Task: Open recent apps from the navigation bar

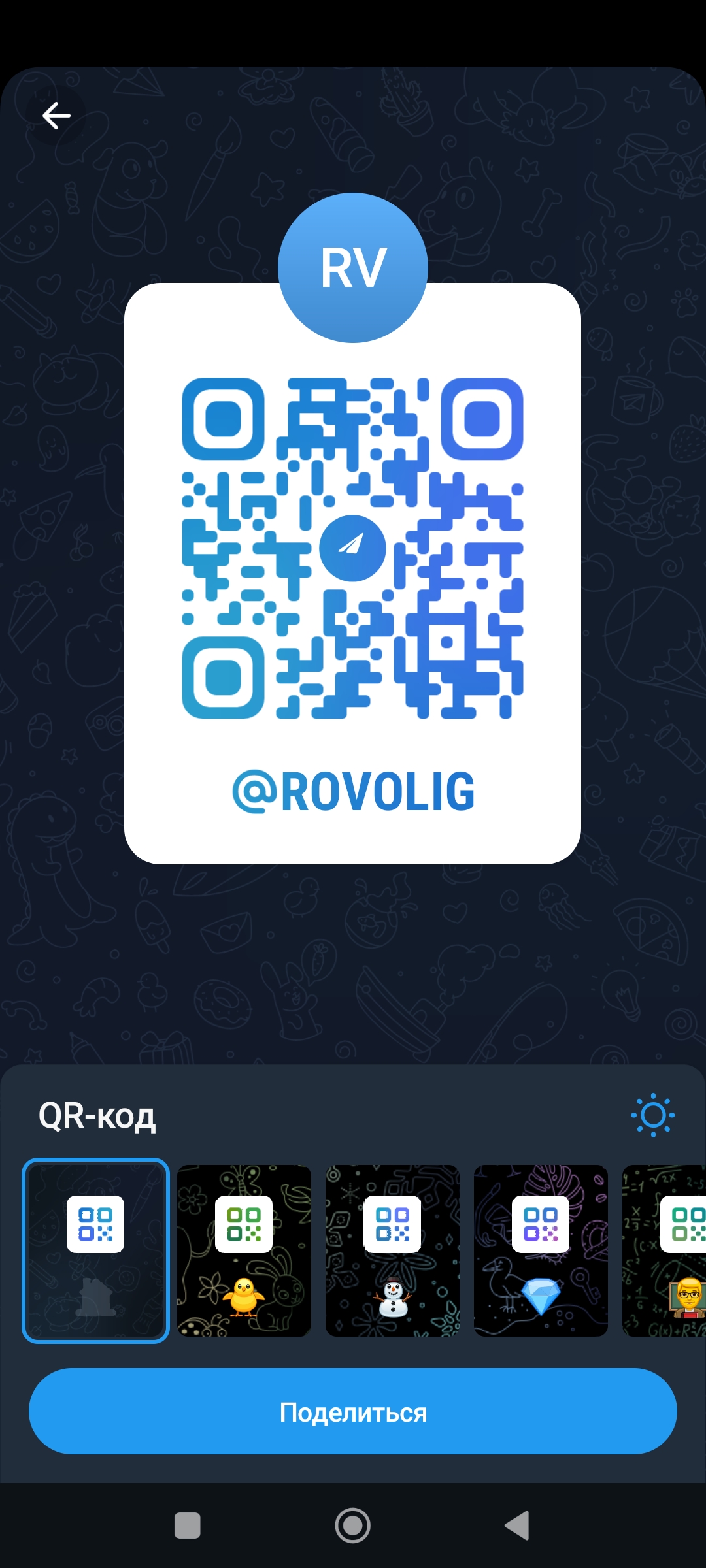Action: [x=188, y=1526]
